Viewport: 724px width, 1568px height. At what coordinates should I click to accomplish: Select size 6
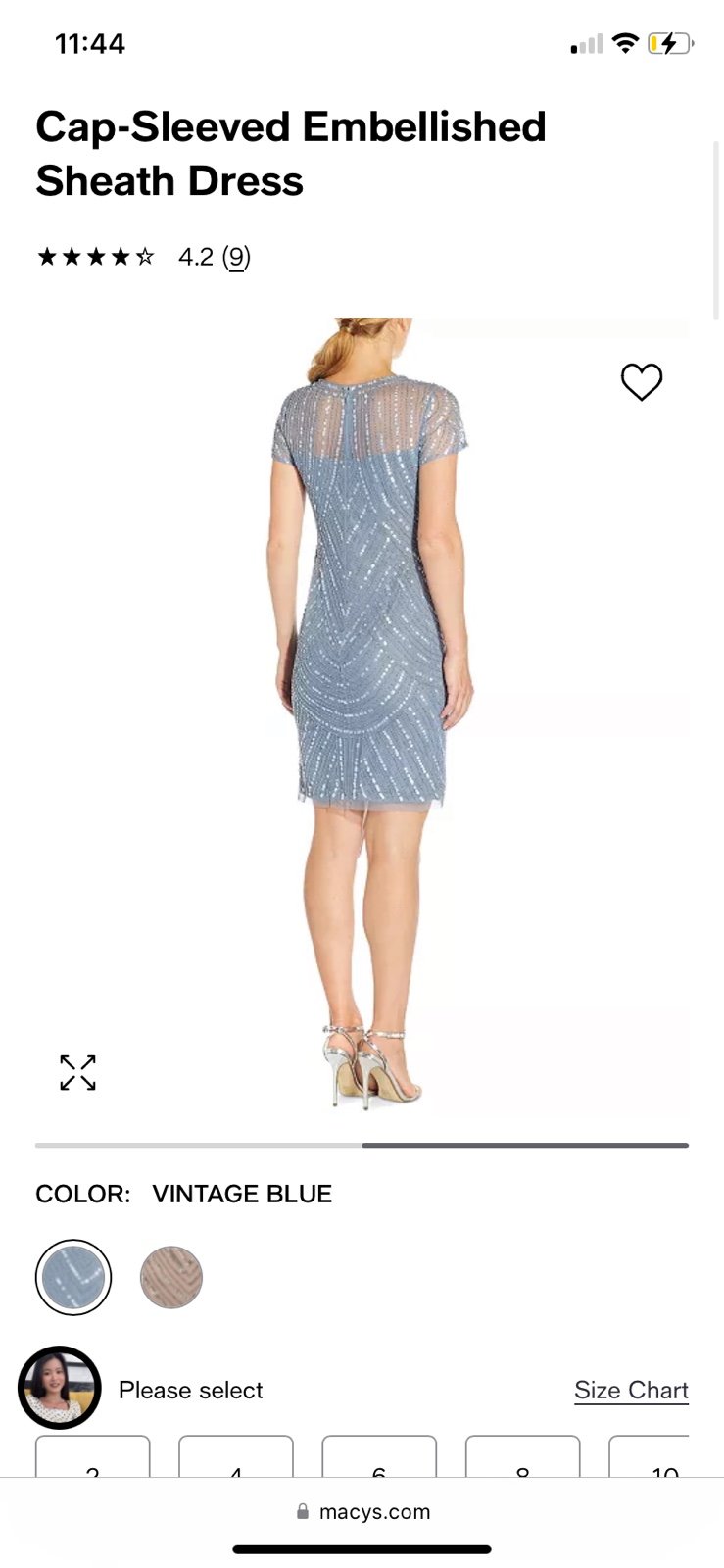click(379, 1457)
